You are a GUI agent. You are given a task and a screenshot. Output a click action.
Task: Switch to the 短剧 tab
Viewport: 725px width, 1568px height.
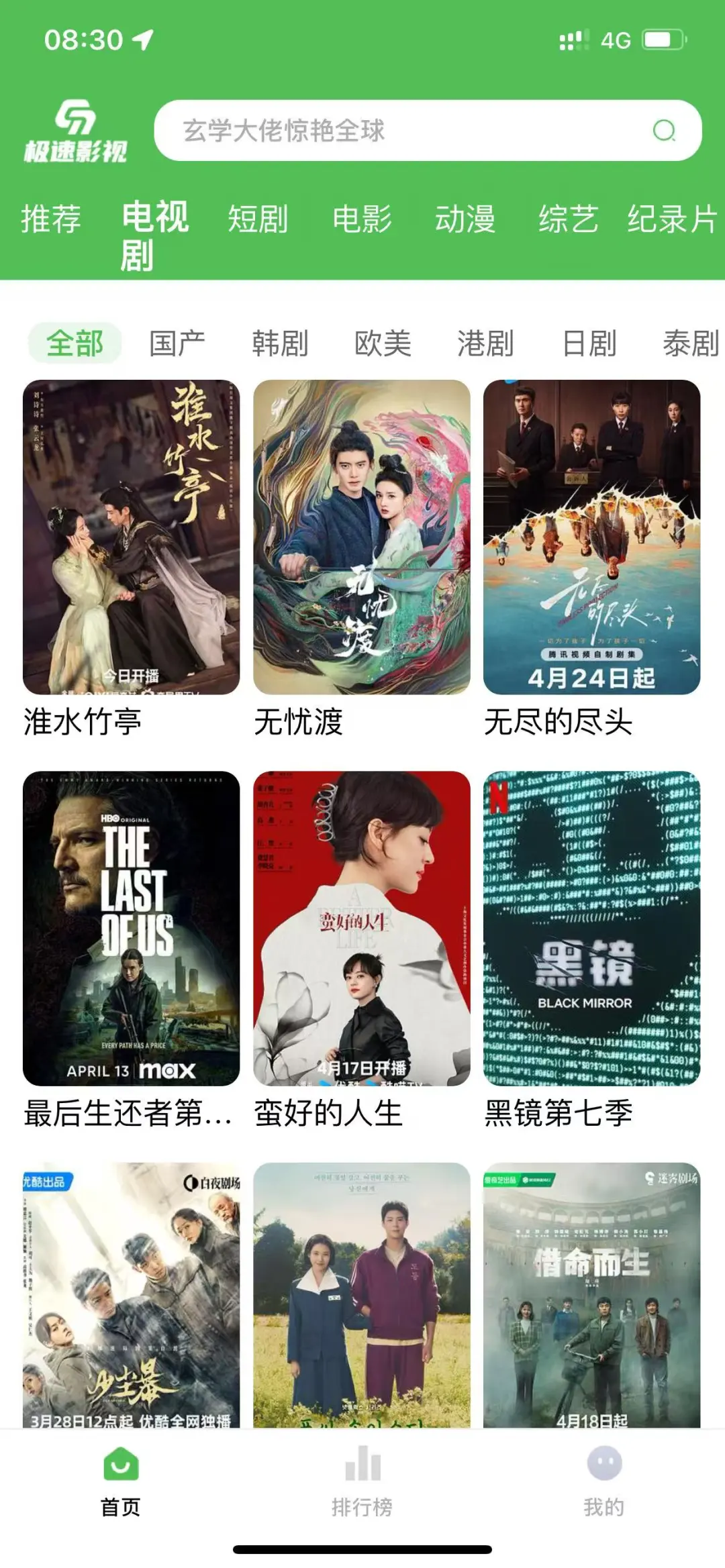click(x=258, y=219)
